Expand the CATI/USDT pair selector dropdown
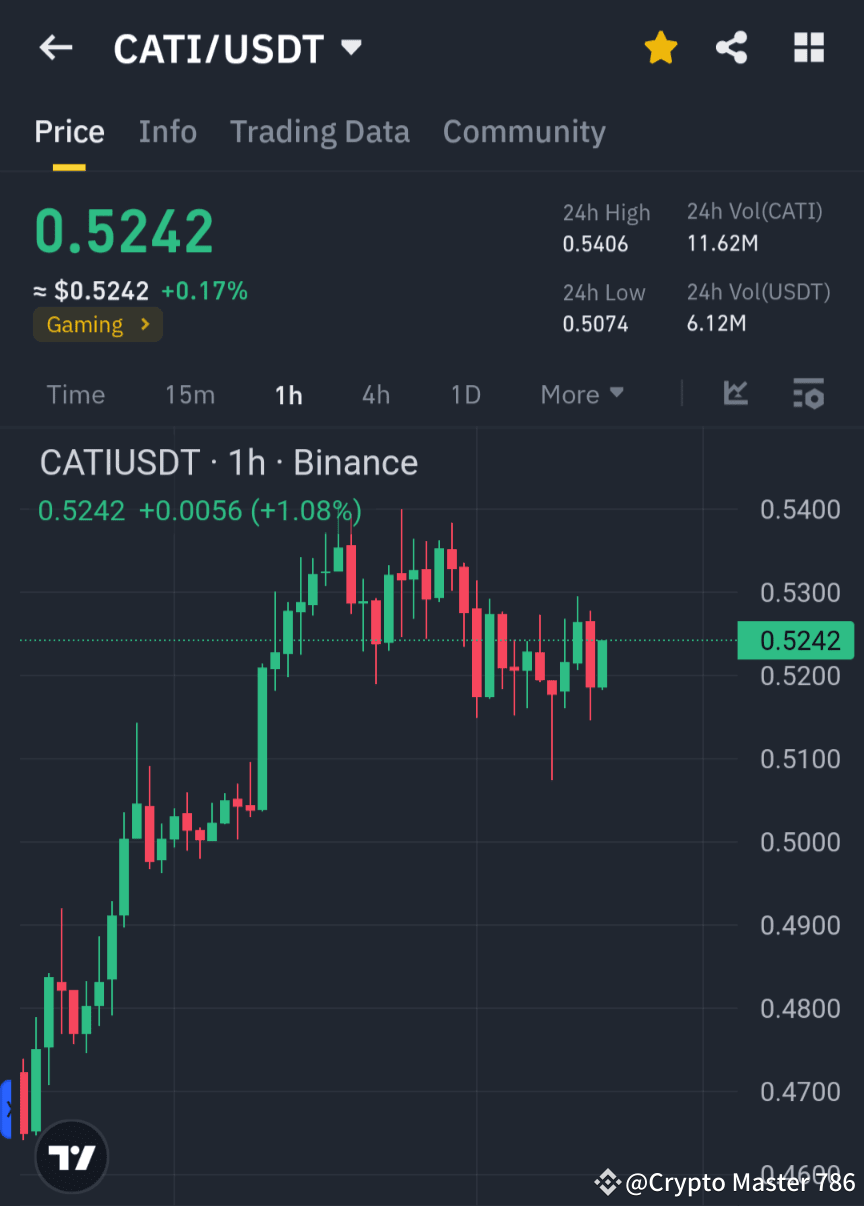Viewport: 864px width, 1206px height. [x=351, y=45]
